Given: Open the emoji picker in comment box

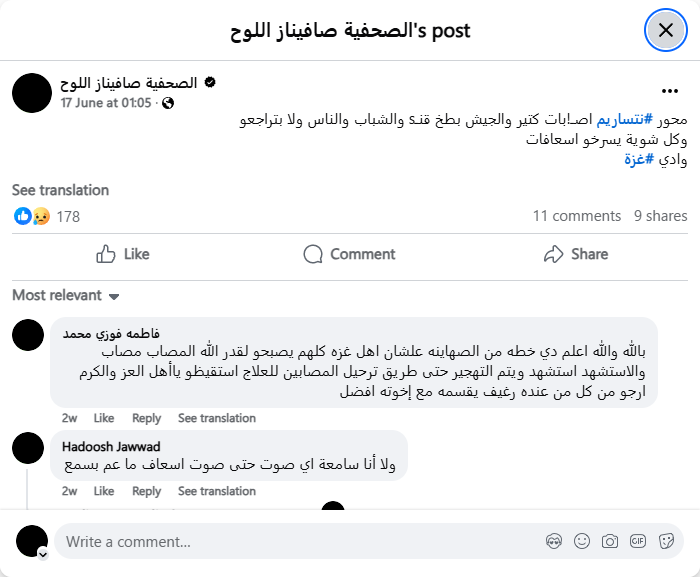Looking at the screenshot, I should pos(582,541).
